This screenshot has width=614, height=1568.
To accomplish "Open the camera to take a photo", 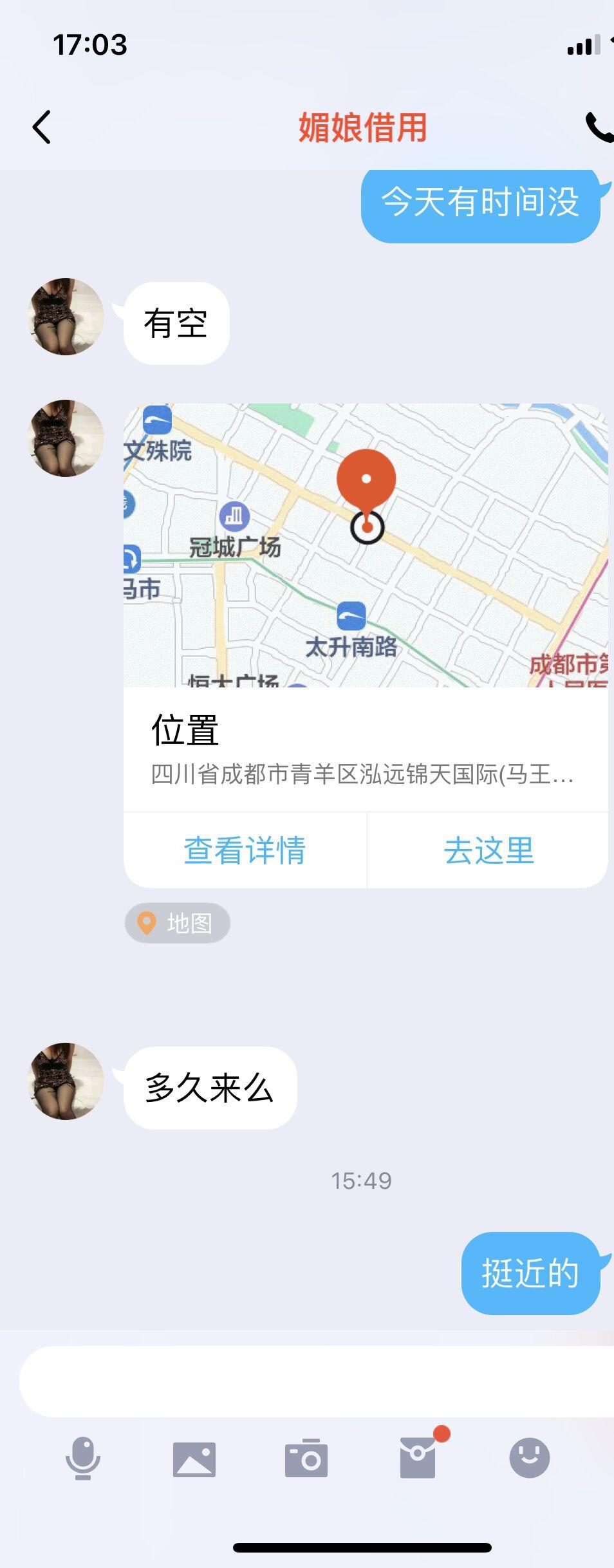I will click(x=306, y=1458).
